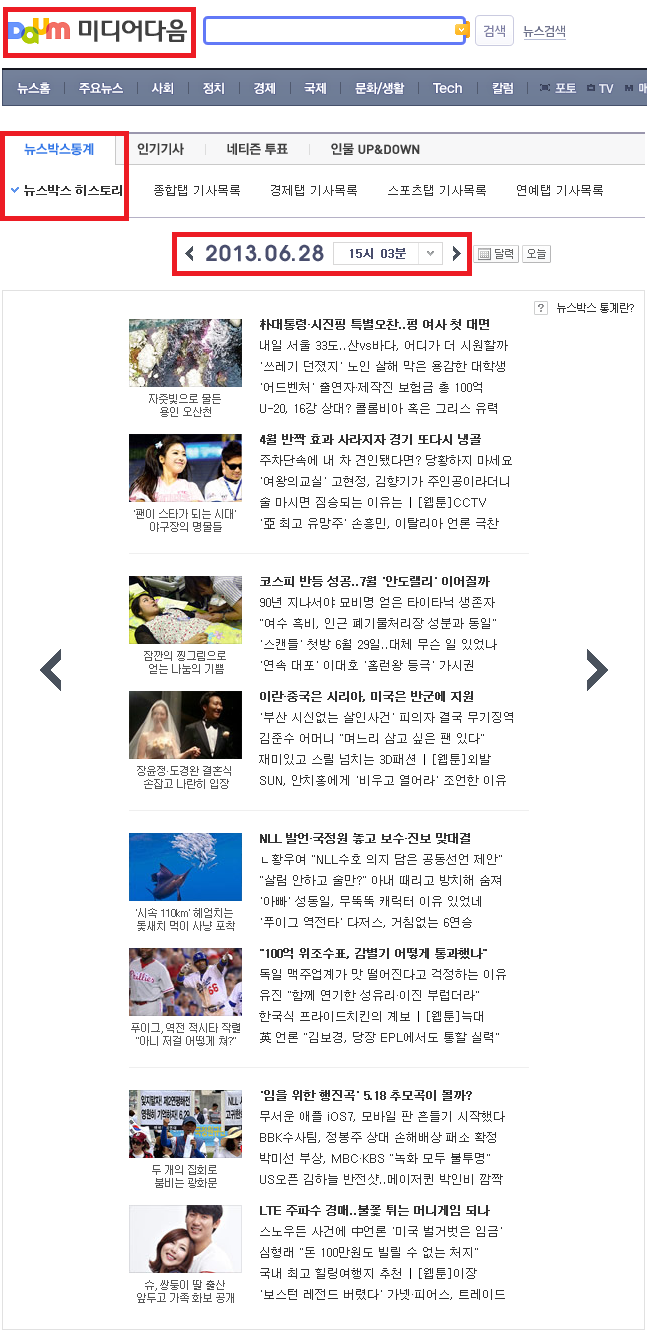Tap the 검색 search button
The width and height of the screenshot is (647, 1333).
pyautogui.click(x=494, y=31)
